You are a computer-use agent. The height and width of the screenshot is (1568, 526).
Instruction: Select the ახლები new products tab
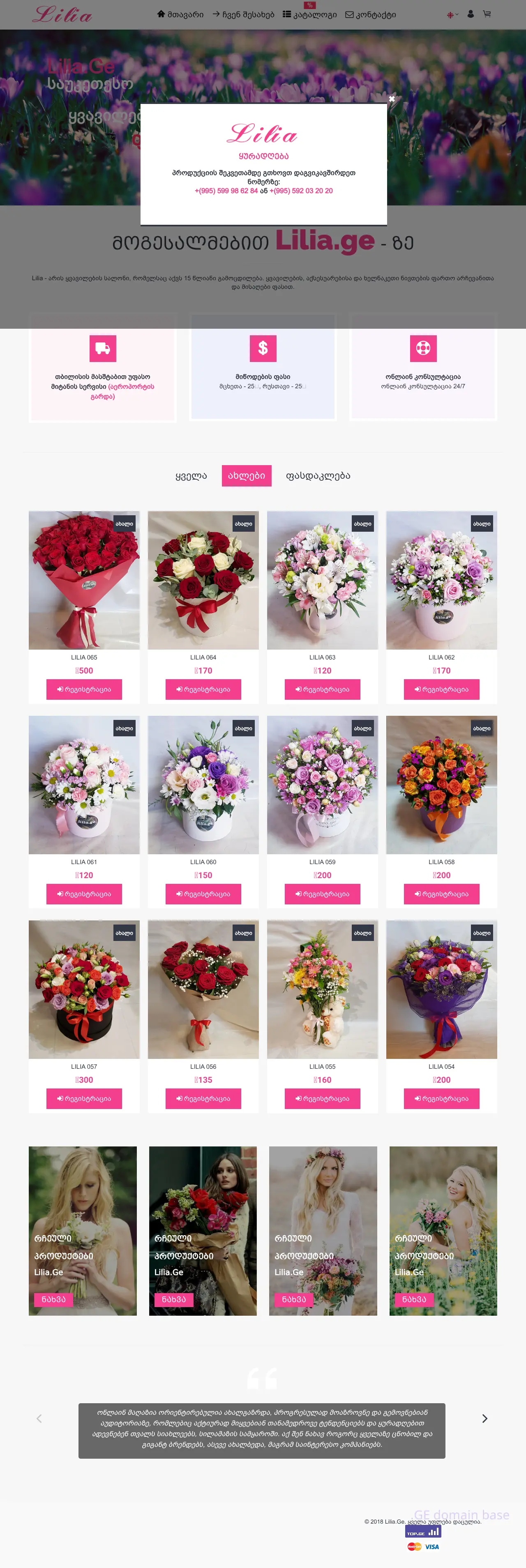(x=246, y=475)
